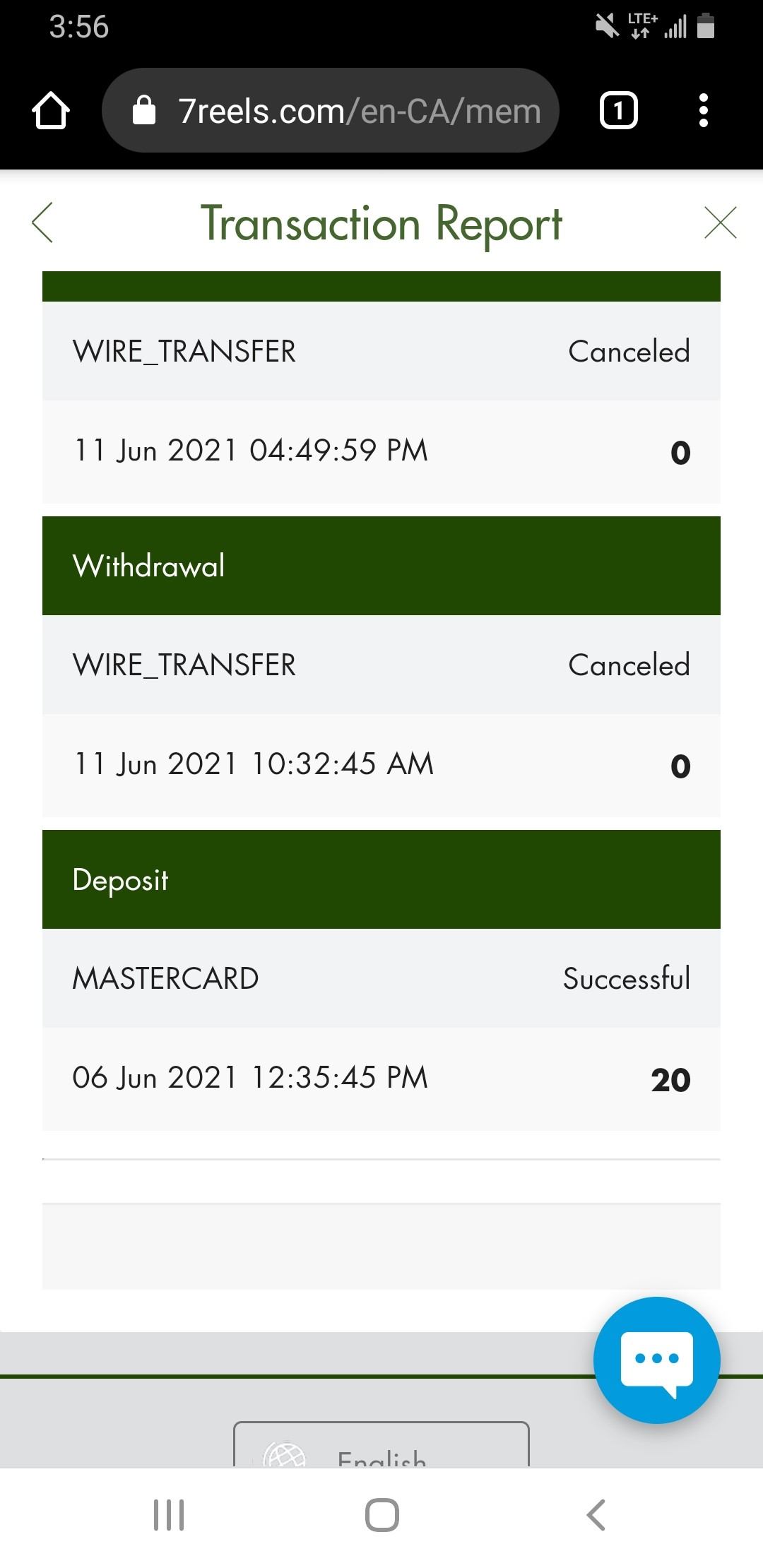This screenshot has width=763, height=1568.
Task: Close the Transaction Report panel
Action: point(720,222)
